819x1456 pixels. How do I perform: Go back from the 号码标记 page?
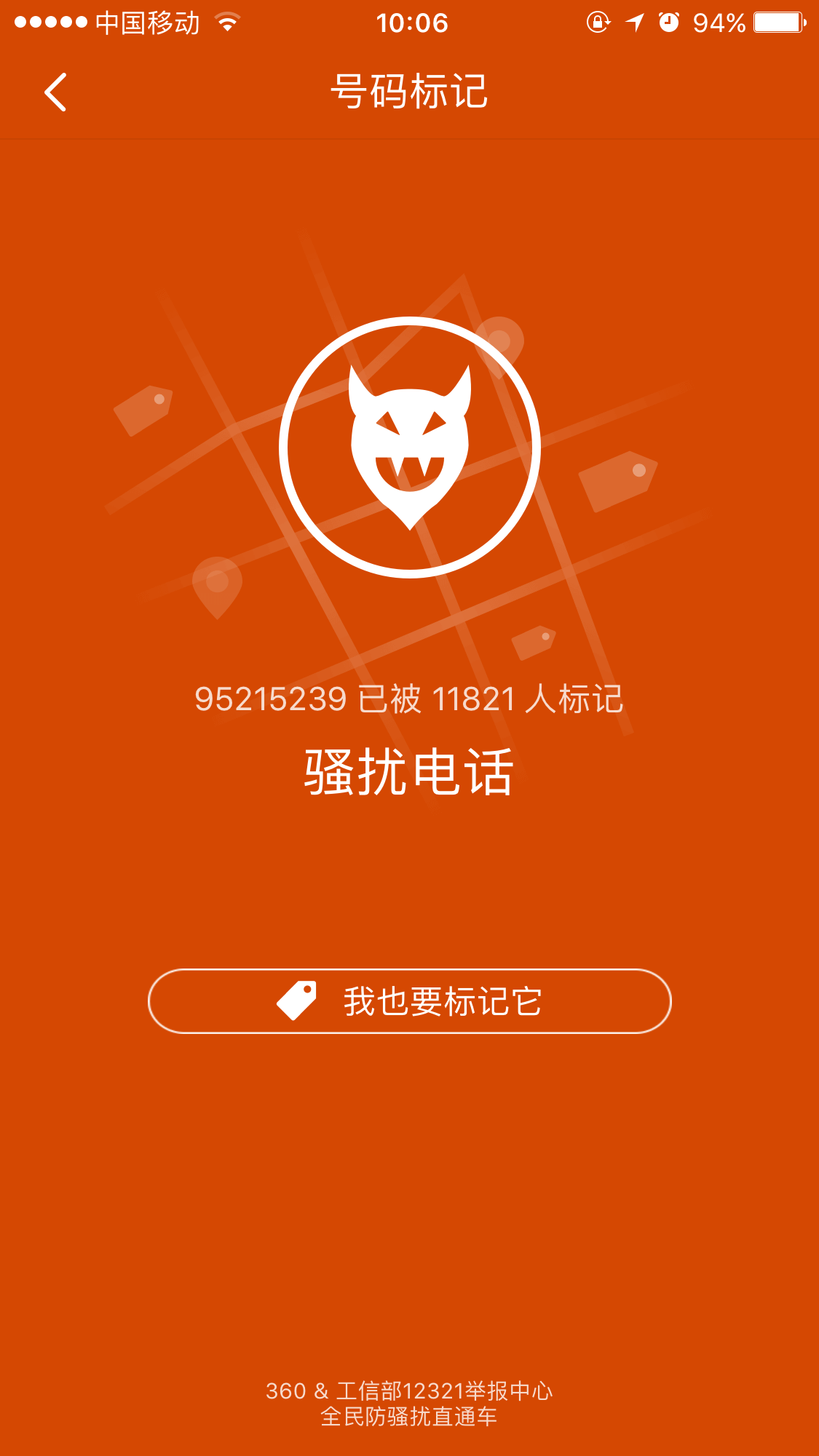pyautogui.click(x=55, y=92)
